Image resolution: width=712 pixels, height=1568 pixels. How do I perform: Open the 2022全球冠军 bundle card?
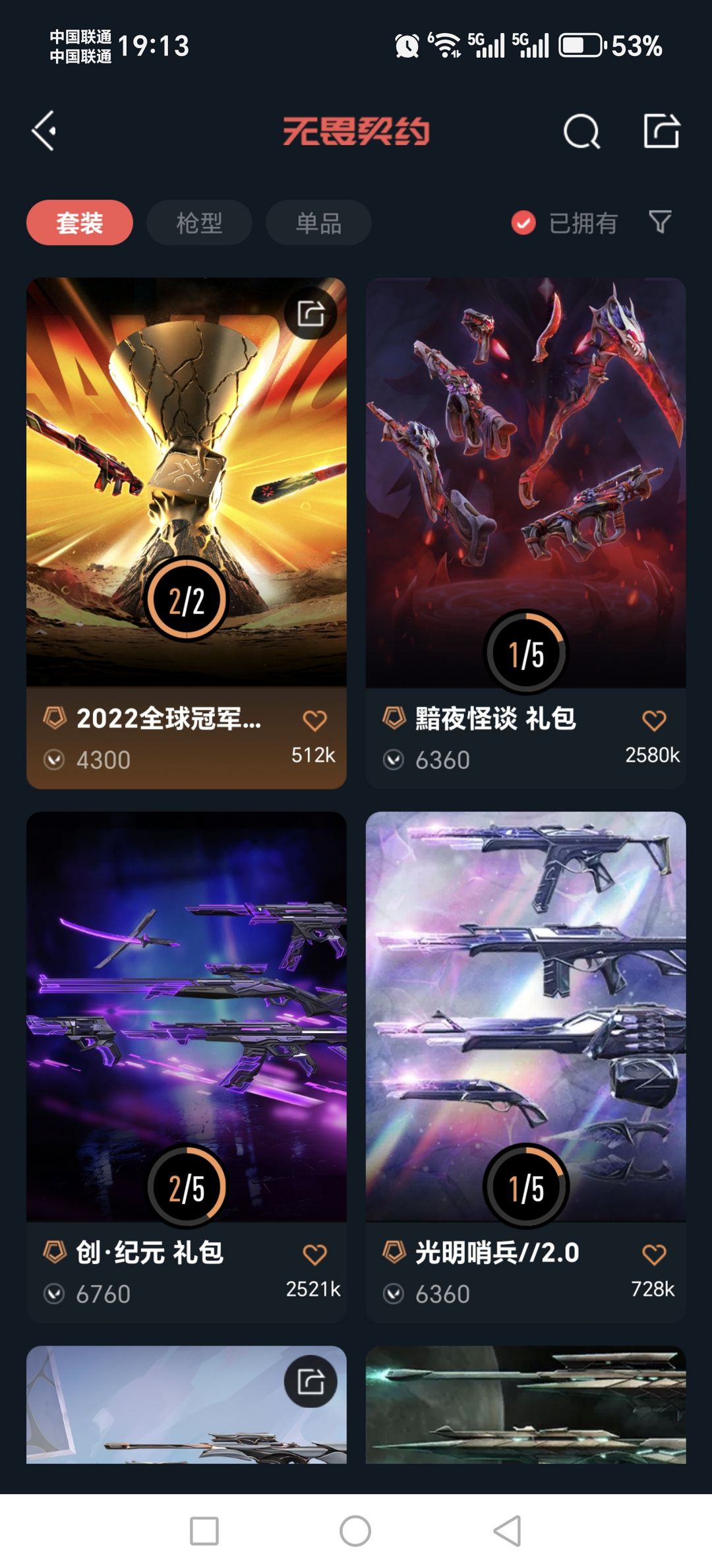point(186,482)
